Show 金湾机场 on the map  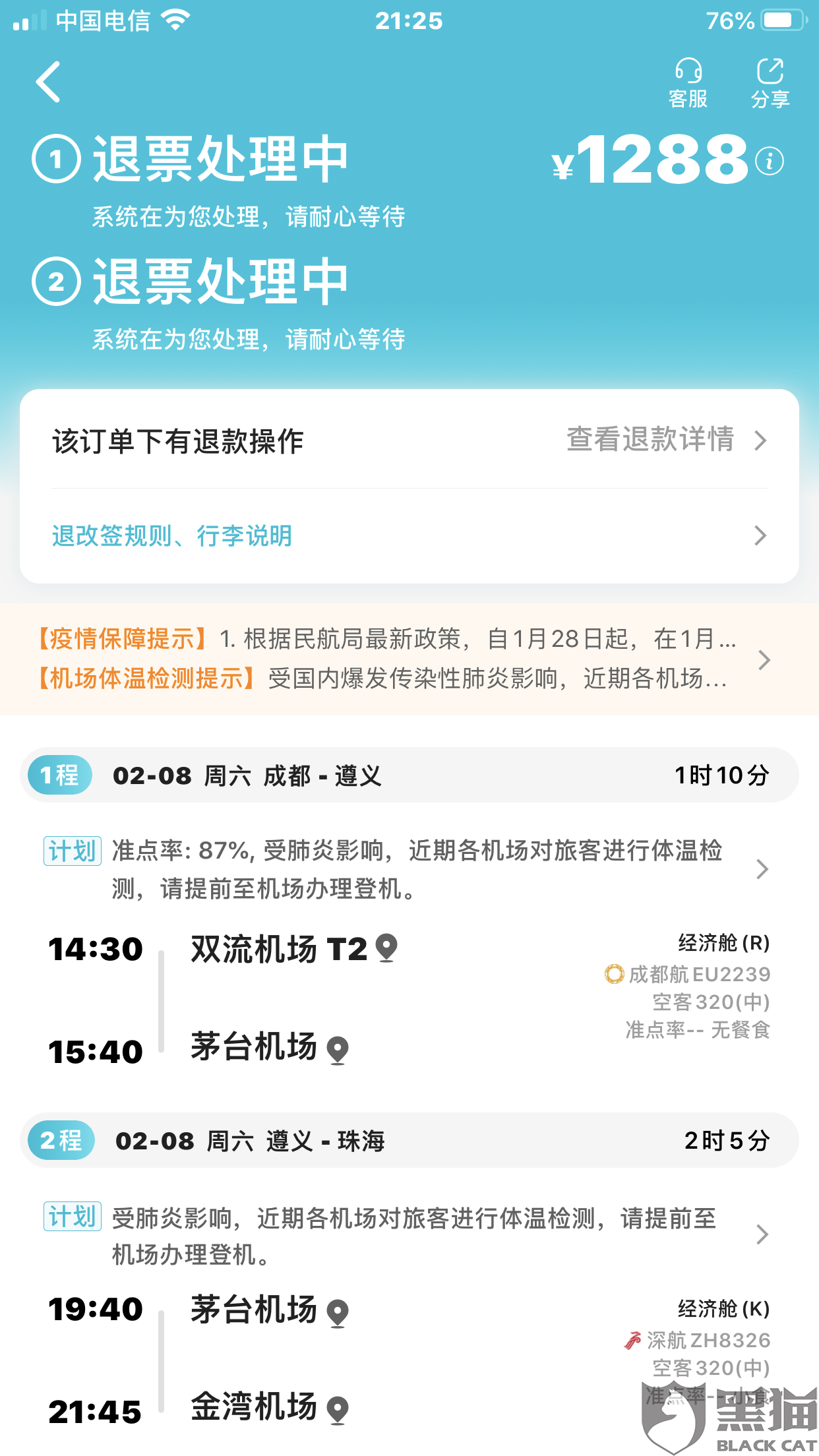[x=338, y=1410]
